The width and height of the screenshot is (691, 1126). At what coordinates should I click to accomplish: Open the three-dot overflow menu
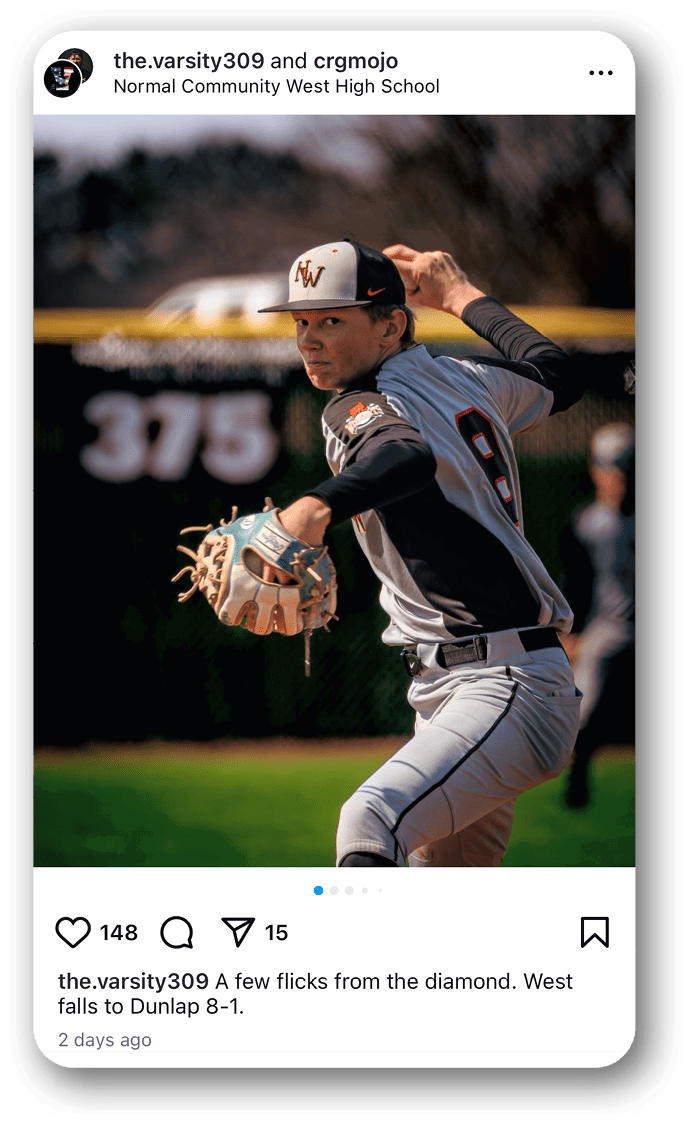pos(600,73)
